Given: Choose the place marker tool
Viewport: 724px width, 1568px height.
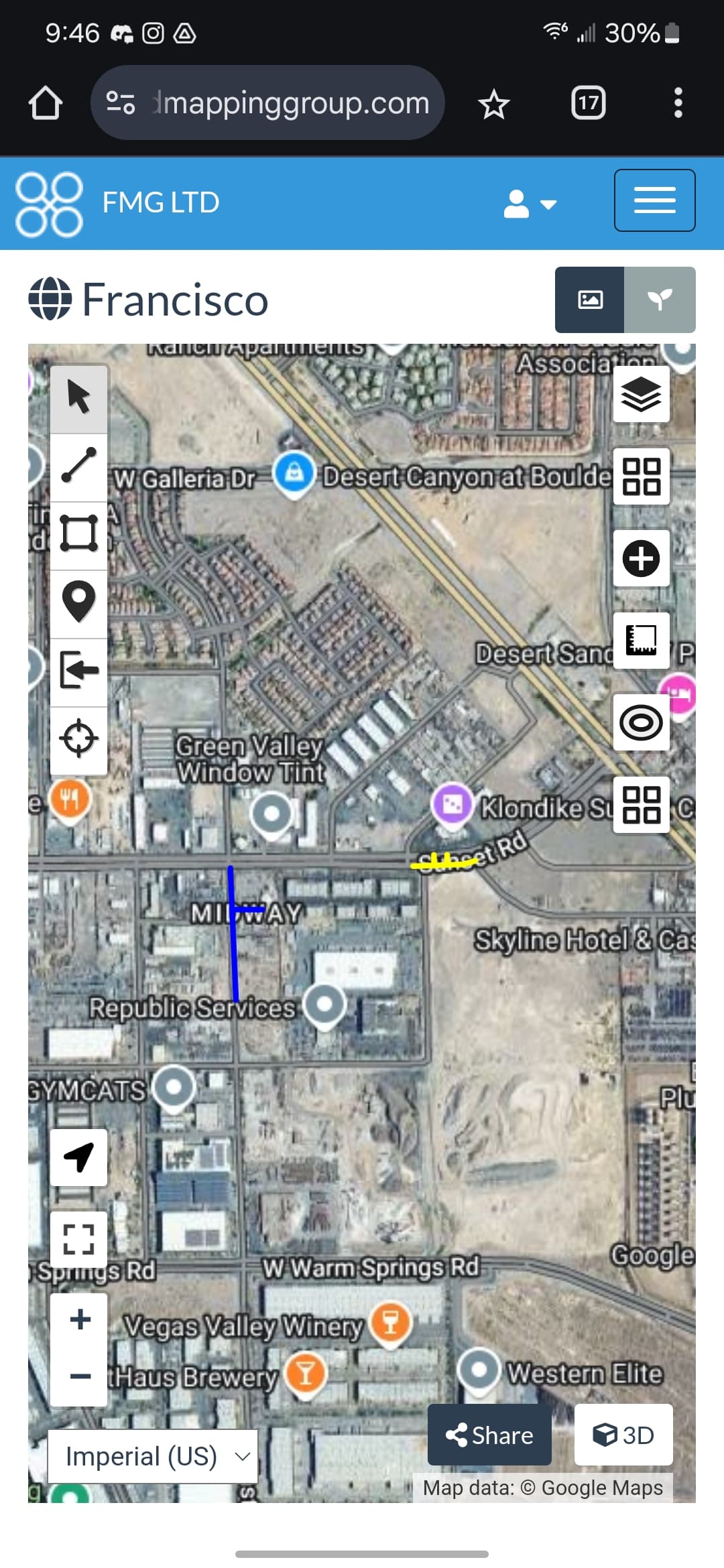Looking at the screenshot, I should 78,602.
